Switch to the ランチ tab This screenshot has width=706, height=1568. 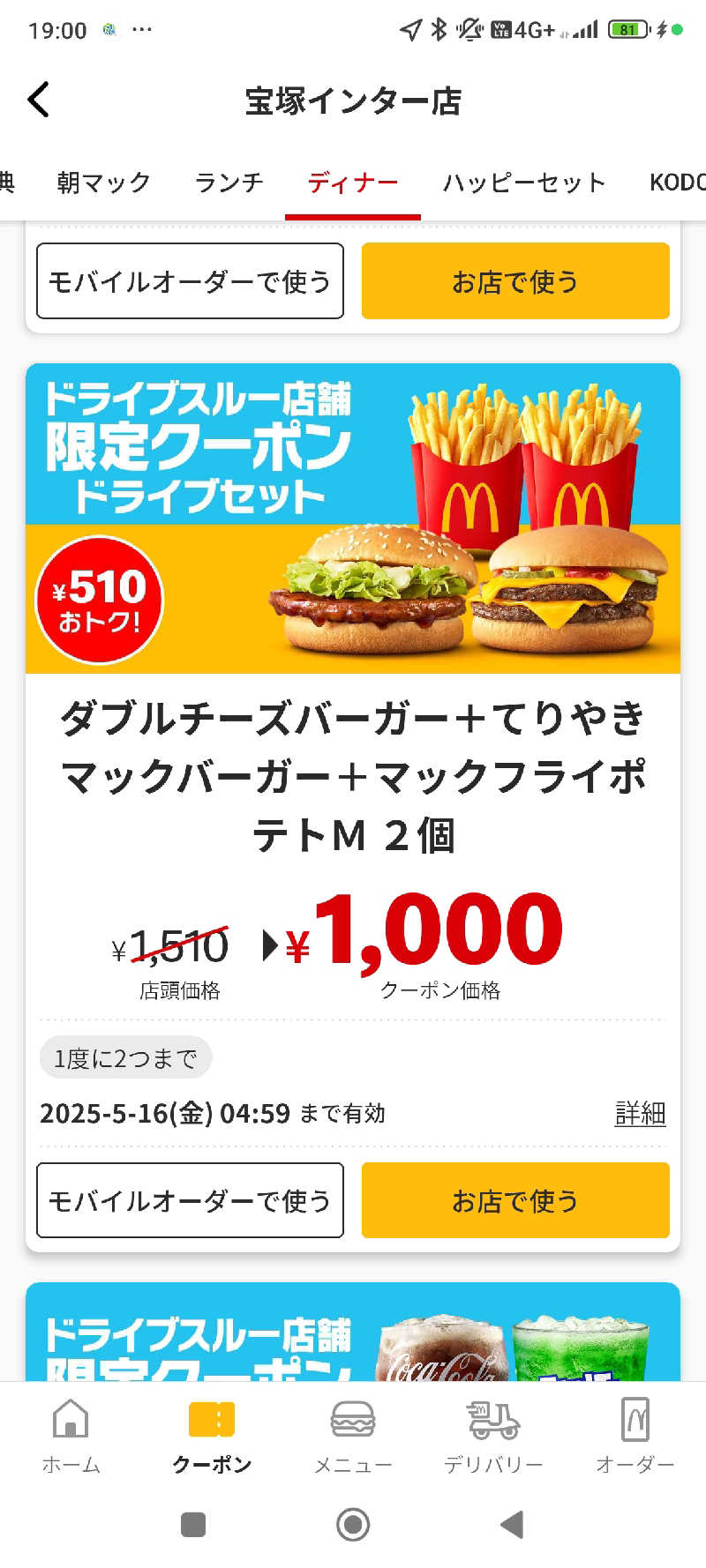point(229,183)
